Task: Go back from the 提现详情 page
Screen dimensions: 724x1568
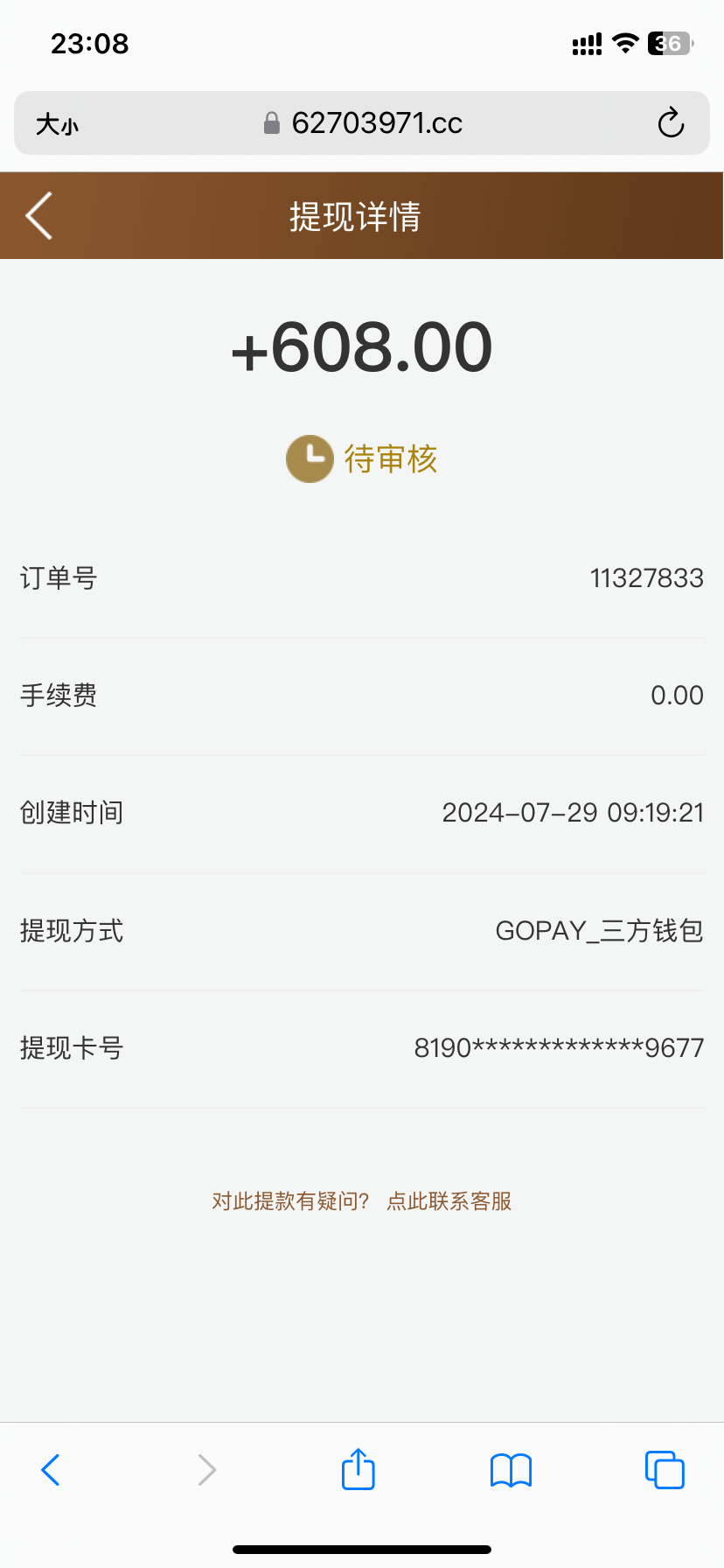Action: coord(39,215)
